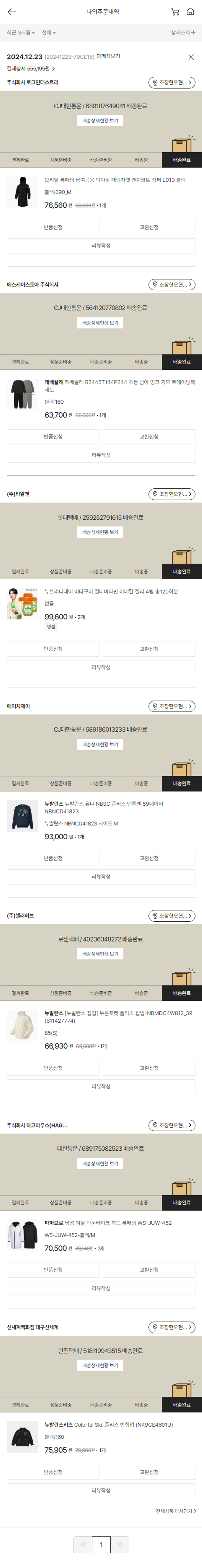This screenshot has width=202, height=1568.
Task: Expand 상세조회 search options
Action: point(183,32)
